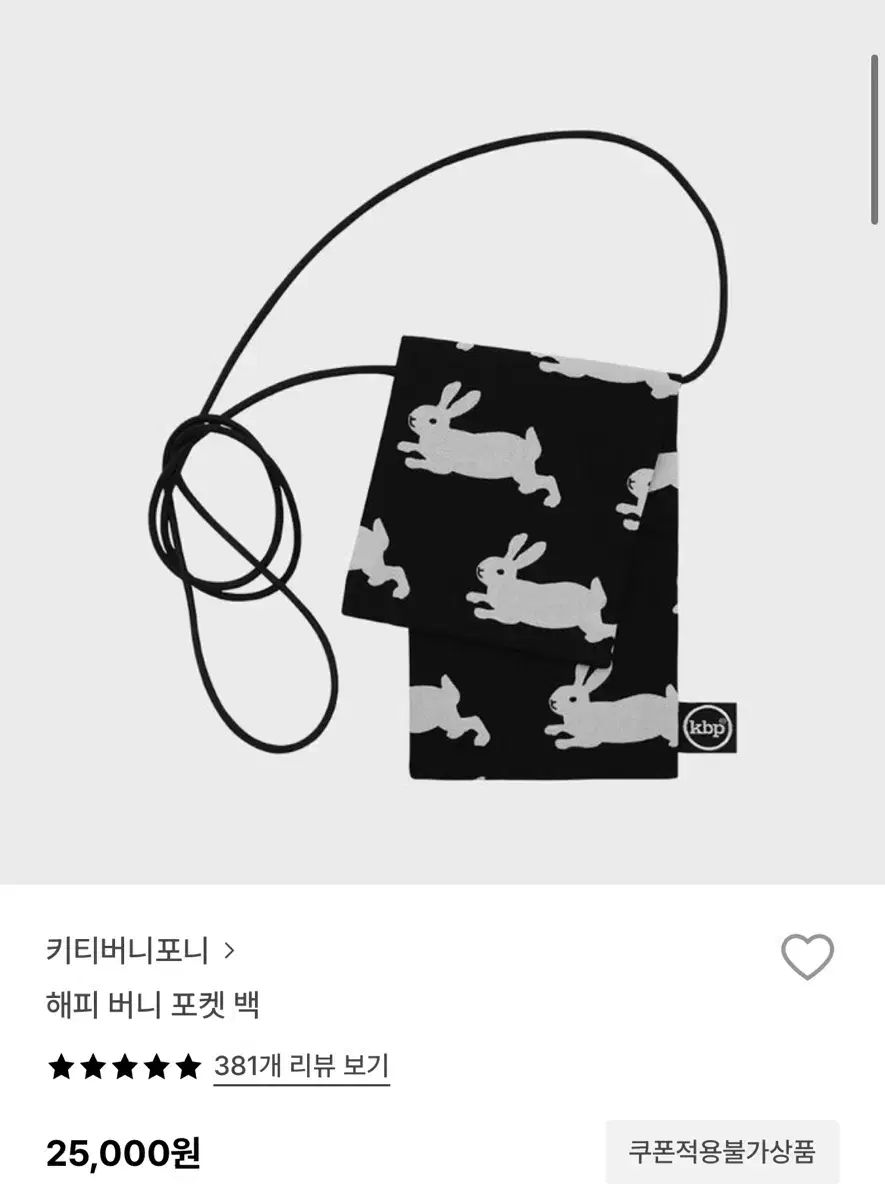885x1200 pixels.
Task: View the 381 reviews
Action: click(301, 1066)
